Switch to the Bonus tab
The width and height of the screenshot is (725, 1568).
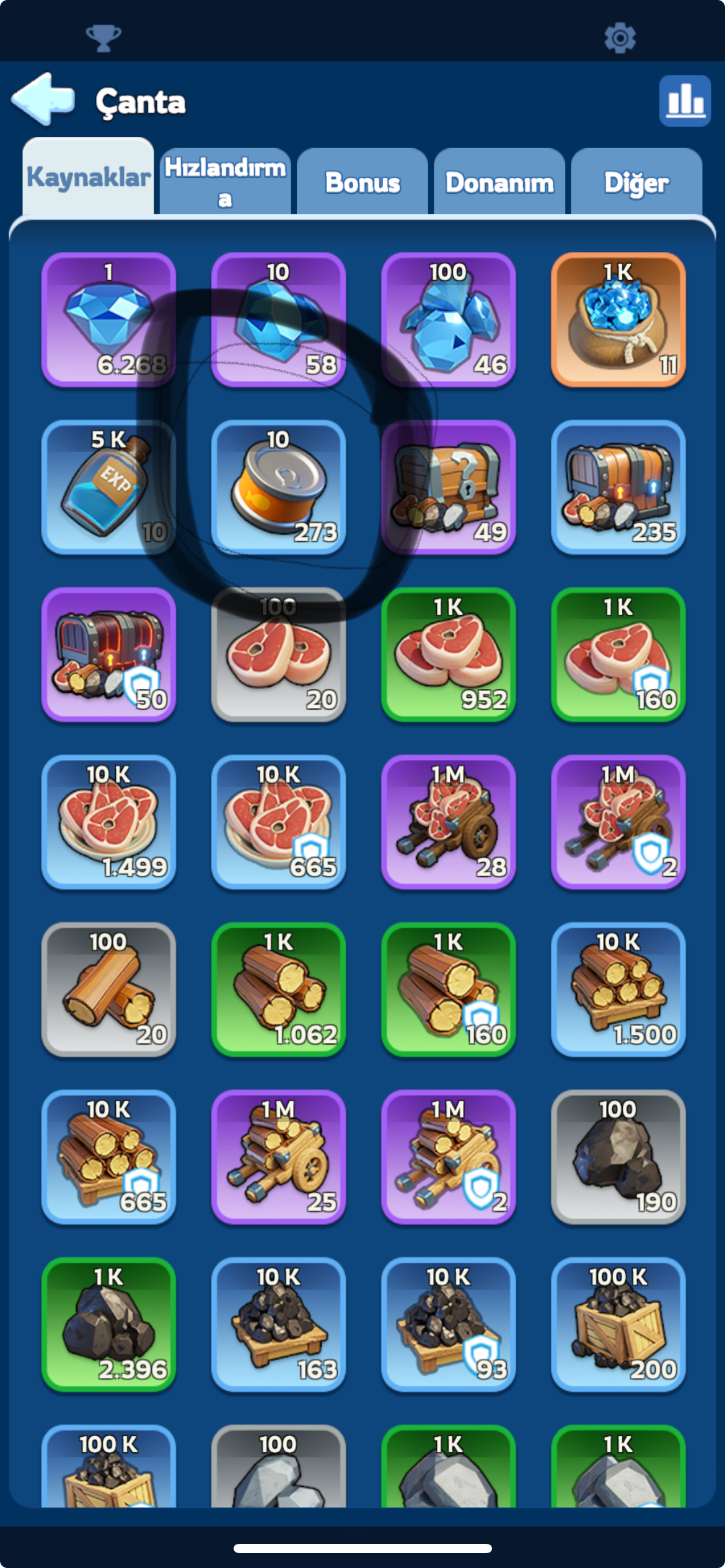pyautogui.click(x=362, y=181)
